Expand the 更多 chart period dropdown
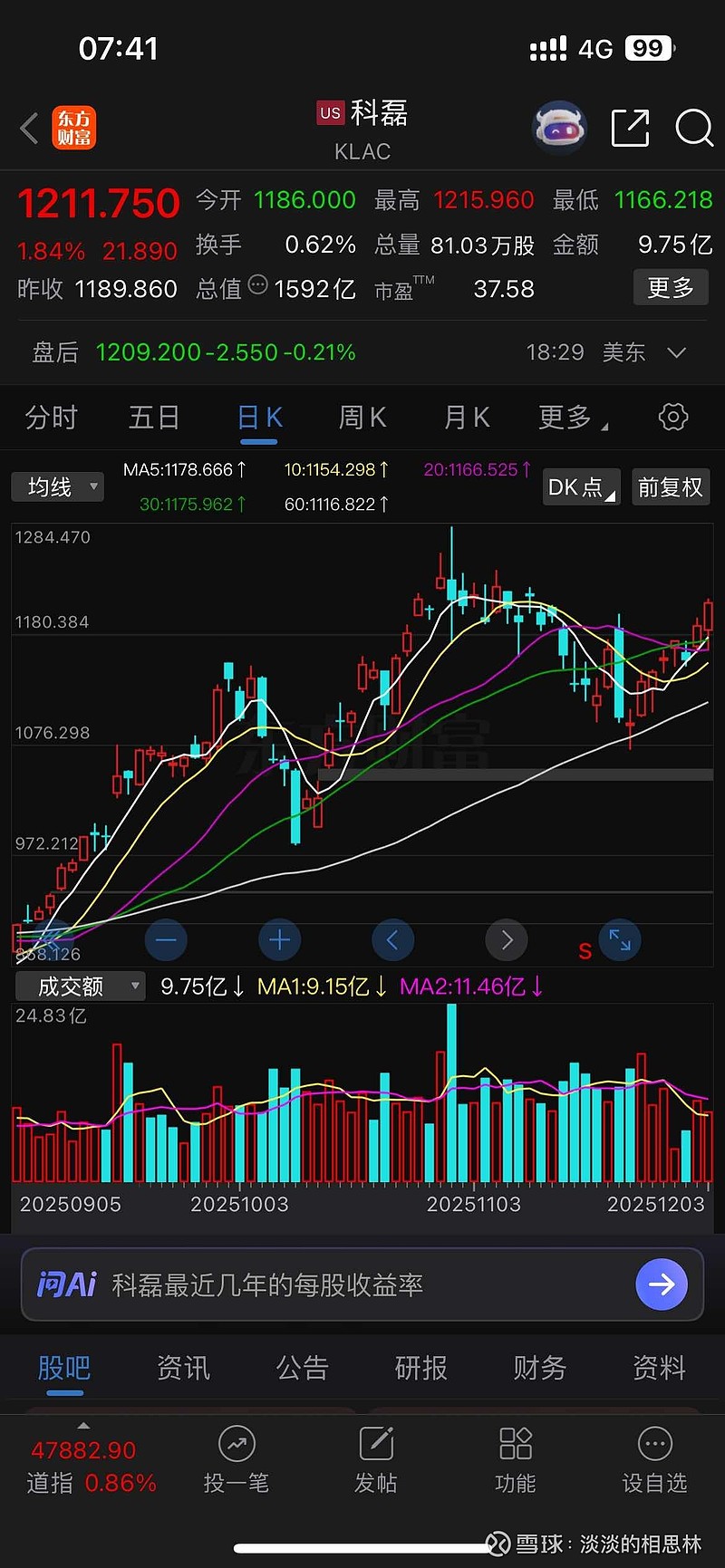 click(x=566, y=417)
